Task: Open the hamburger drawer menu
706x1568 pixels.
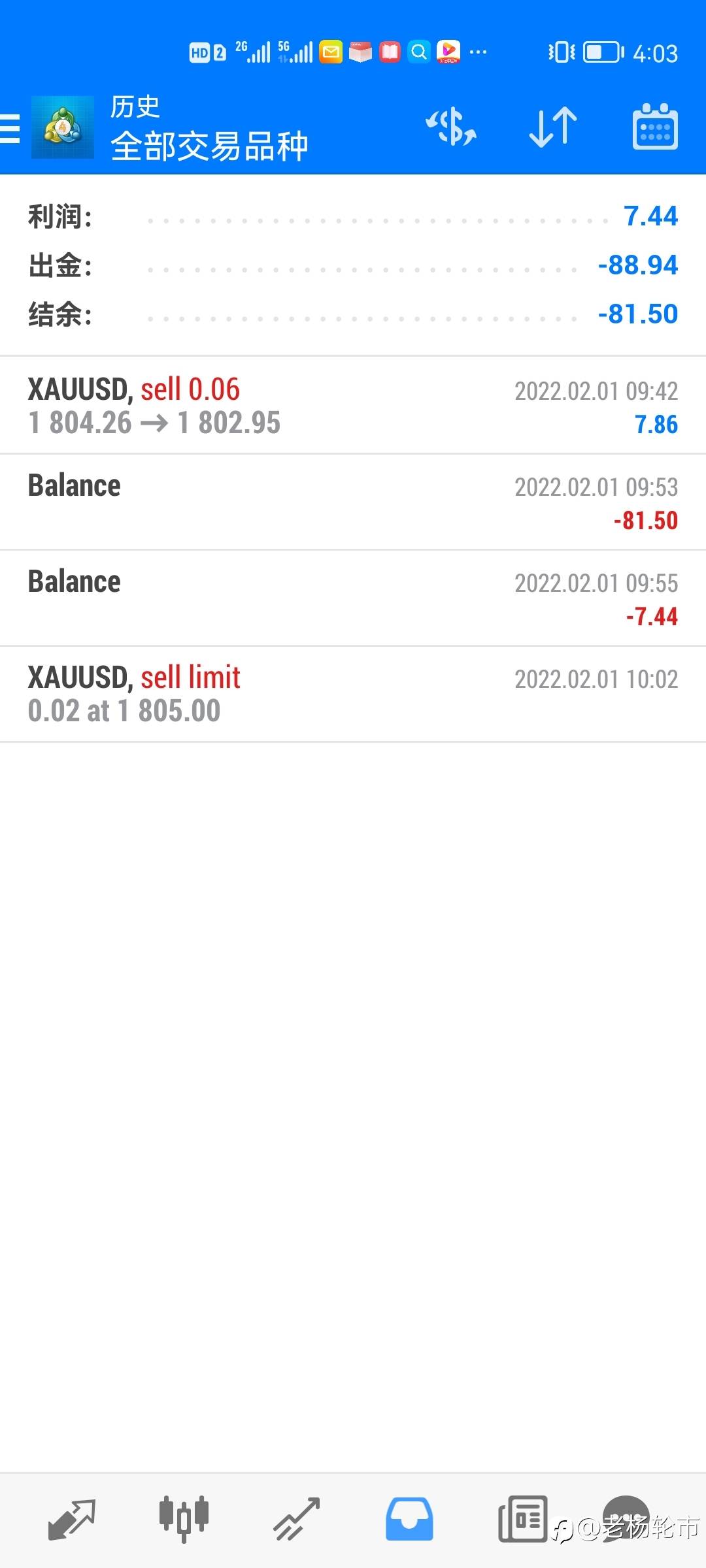Action: coord(9,127)
